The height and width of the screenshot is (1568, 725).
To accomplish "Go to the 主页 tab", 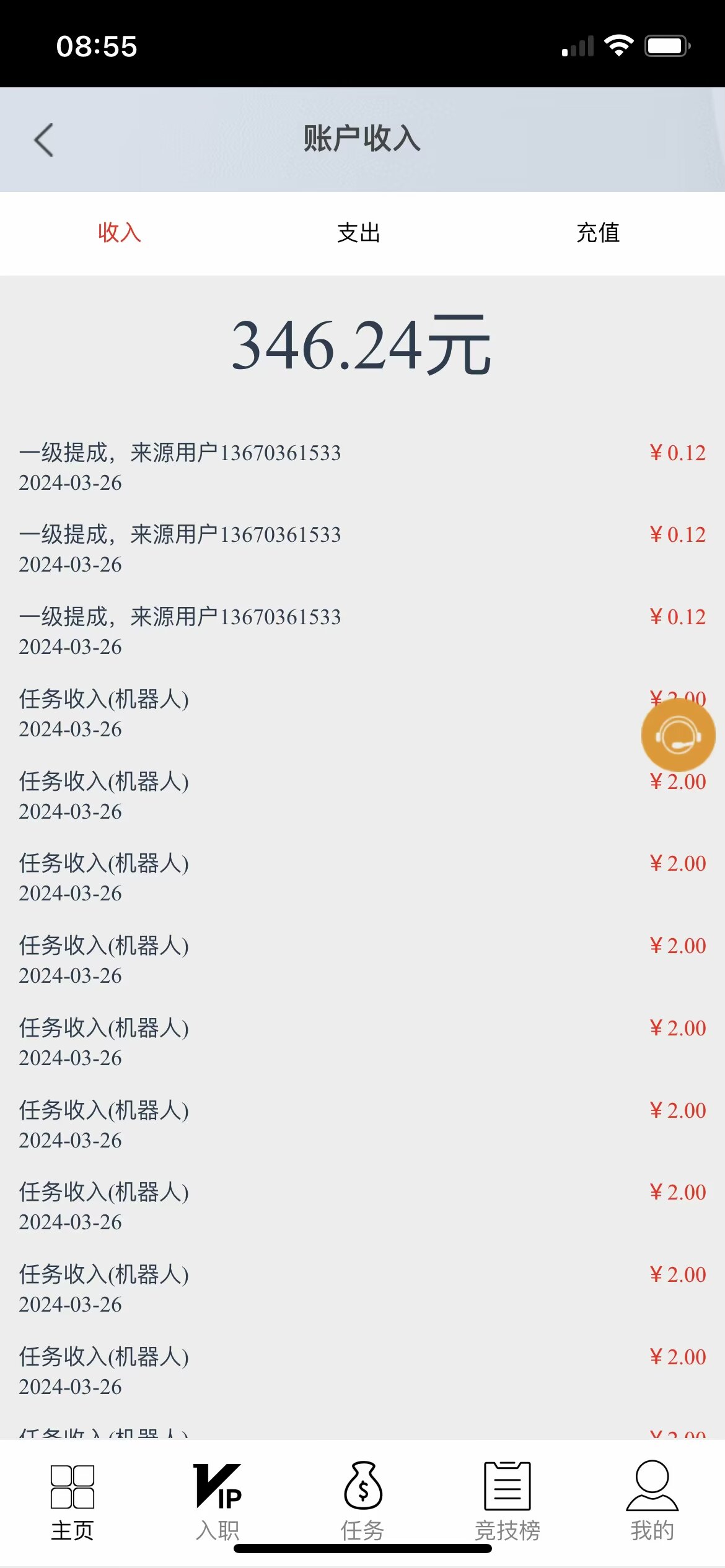I will [x=72, y=1503].
